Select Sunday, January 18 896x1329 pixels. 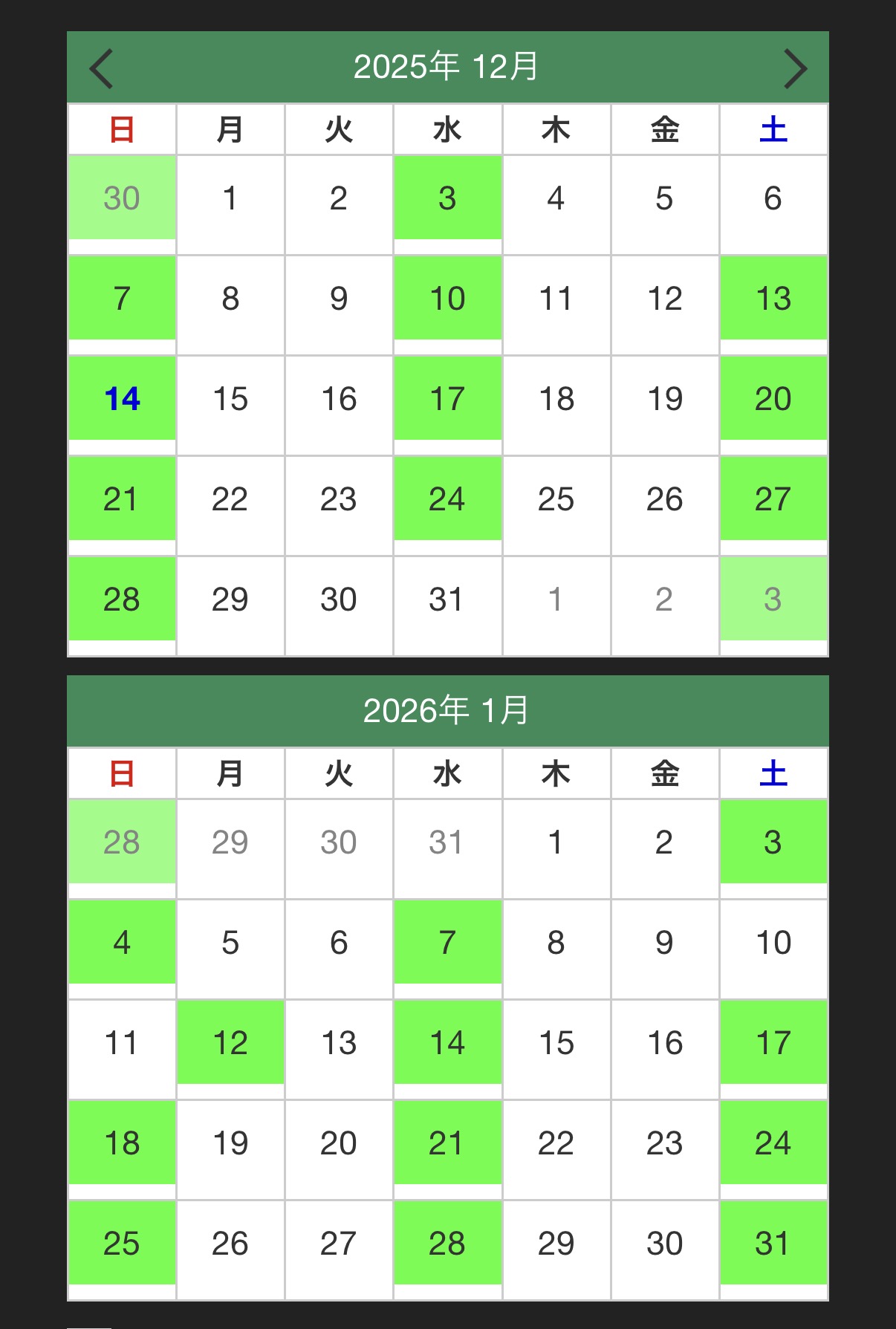122,1143
